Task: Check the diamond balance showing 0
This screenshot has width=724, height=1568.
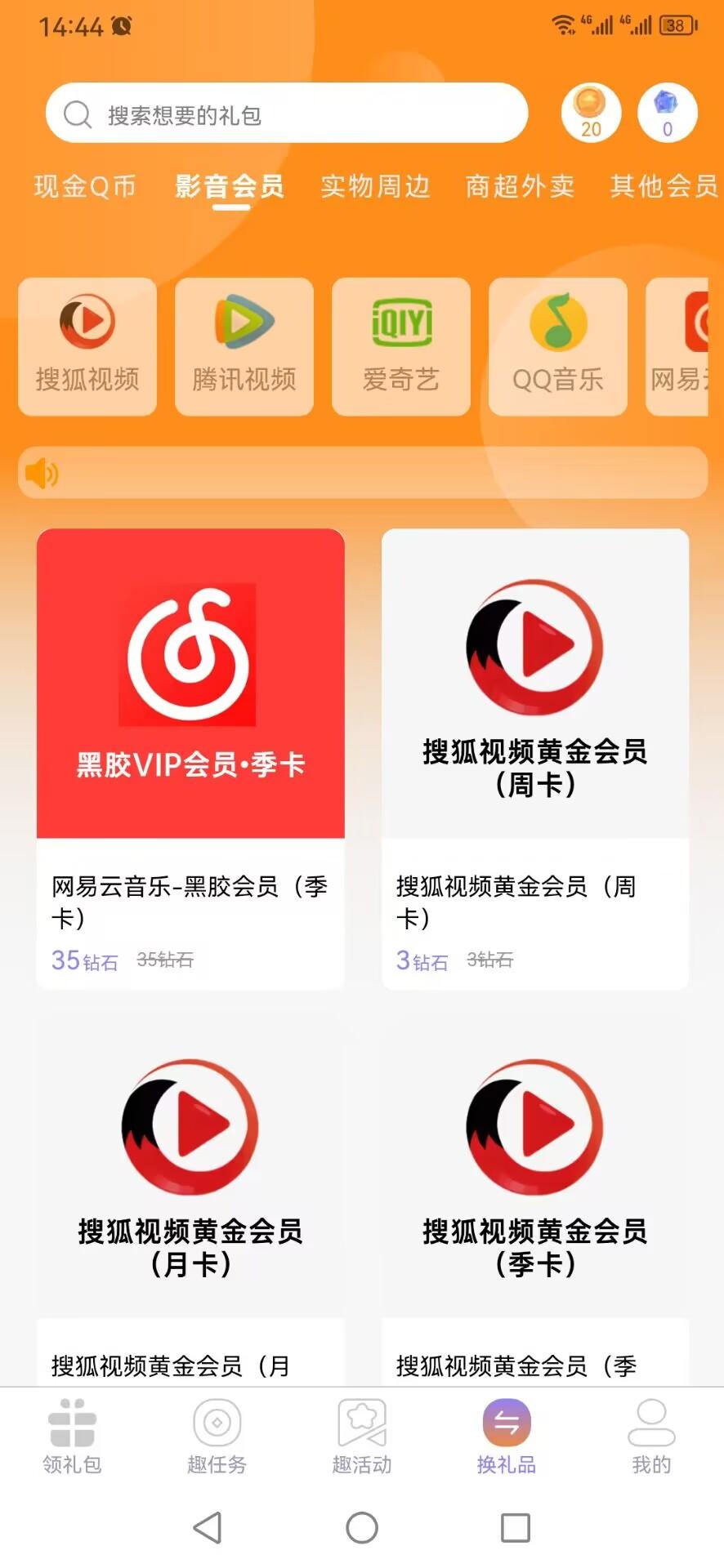Action: point(667,112)
